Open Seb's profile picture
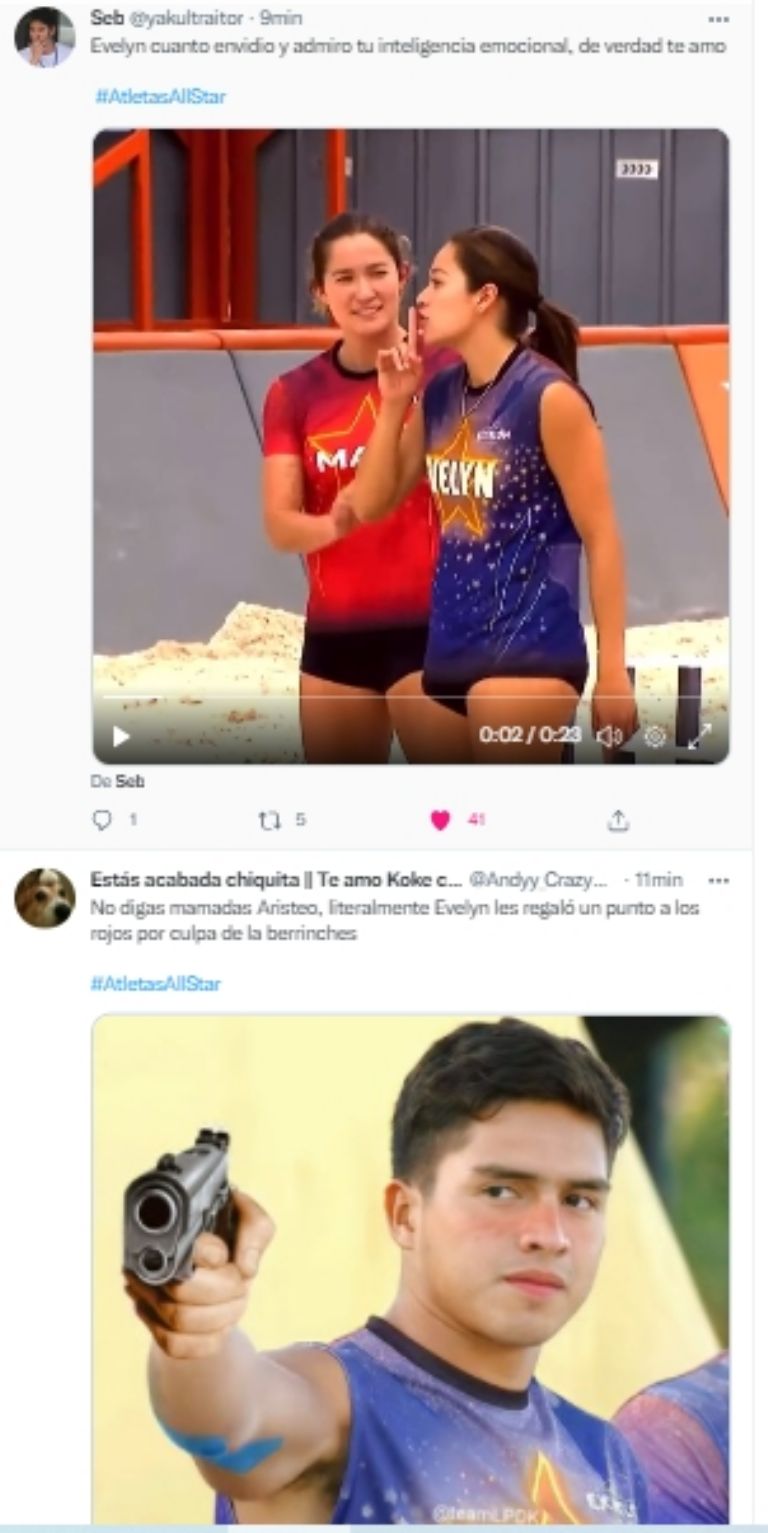 [44, 37]
